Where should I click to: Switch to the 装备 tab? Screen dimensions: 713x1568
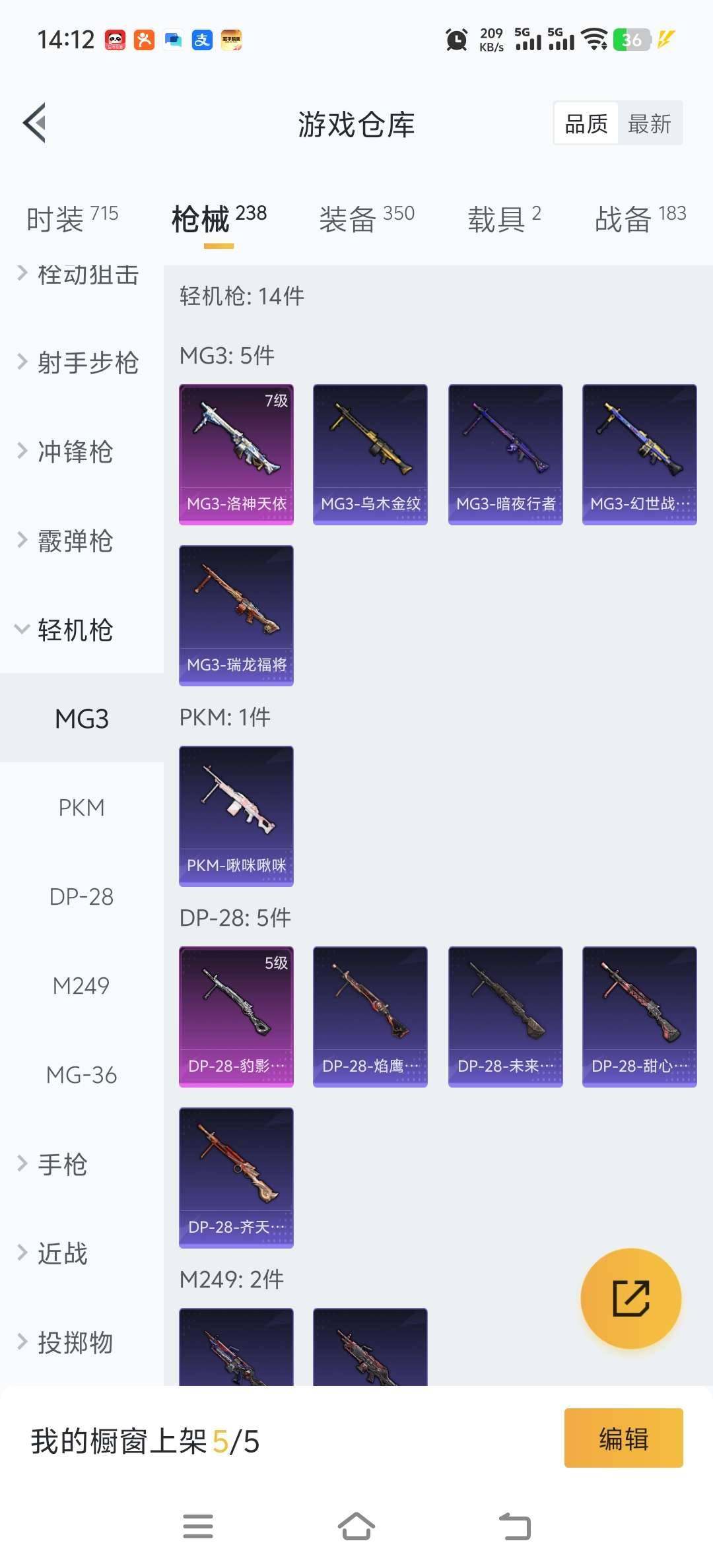click(x=366, y=218)
